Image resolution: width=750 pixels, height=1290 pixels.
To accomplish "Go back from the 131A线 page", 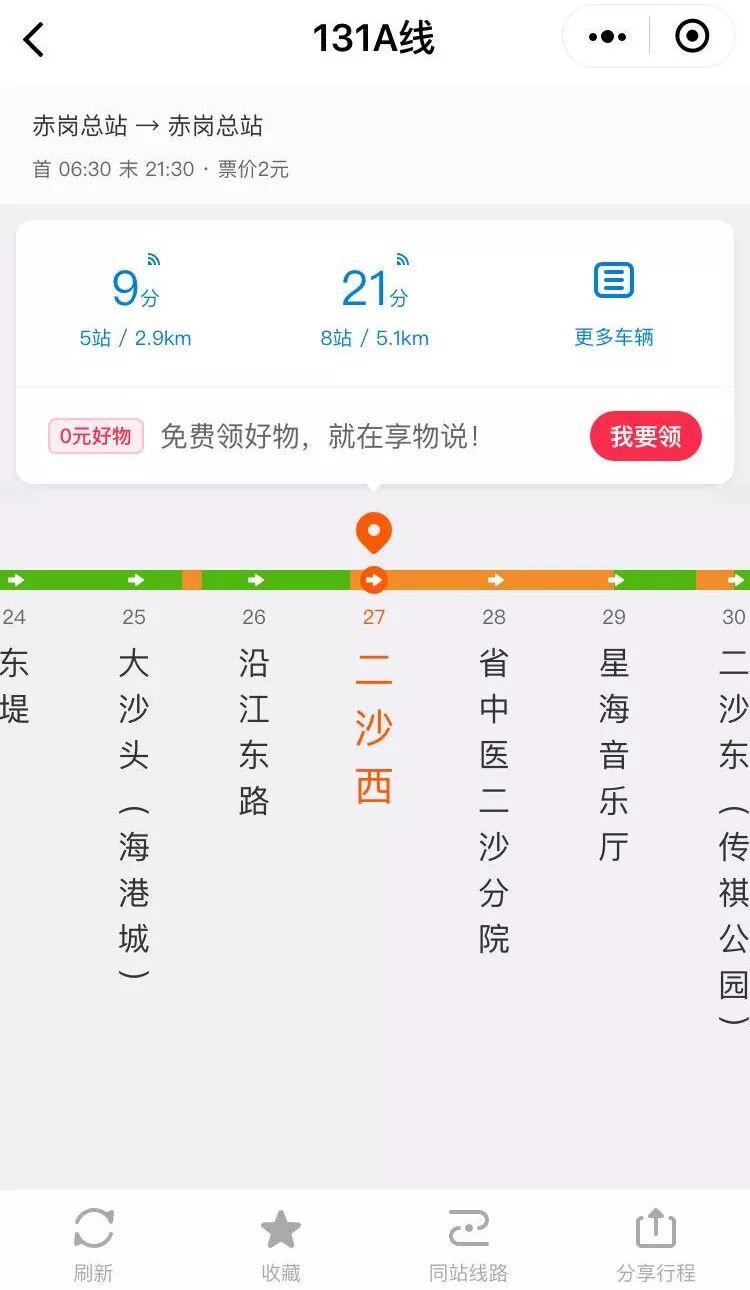I will (34, 40).
